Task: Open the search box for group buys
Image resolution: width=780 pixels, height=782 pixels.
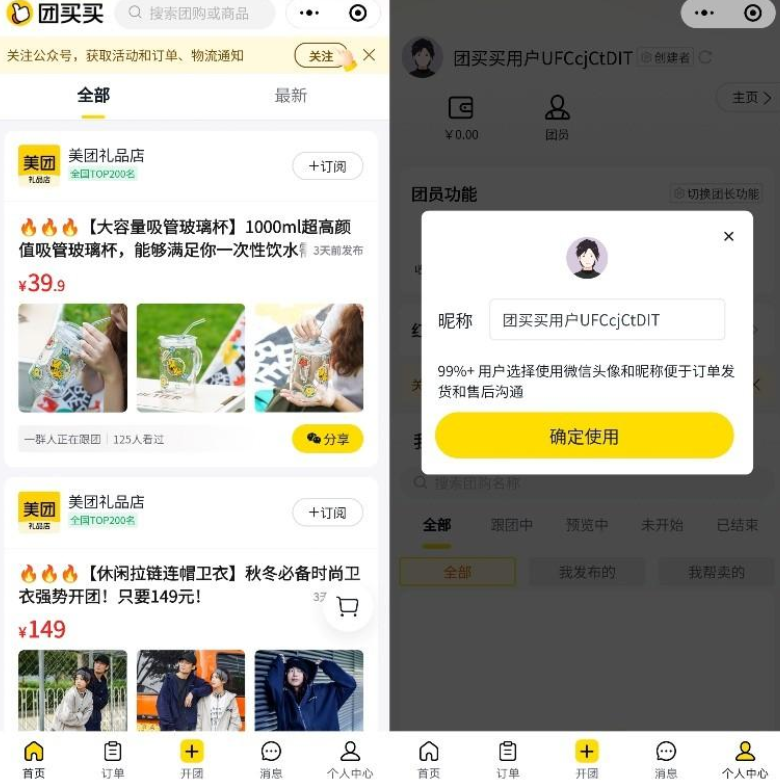Action: [195, 14]
